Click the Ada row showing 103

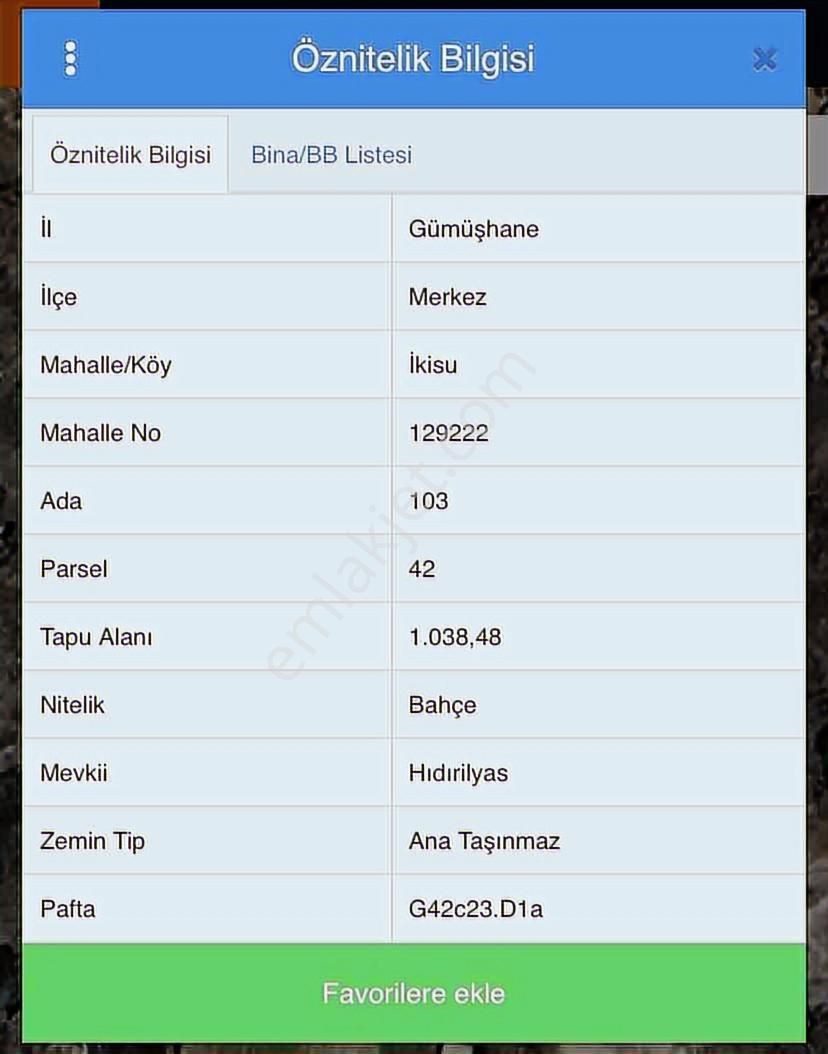pyautogui.click(x=429, y=500)
